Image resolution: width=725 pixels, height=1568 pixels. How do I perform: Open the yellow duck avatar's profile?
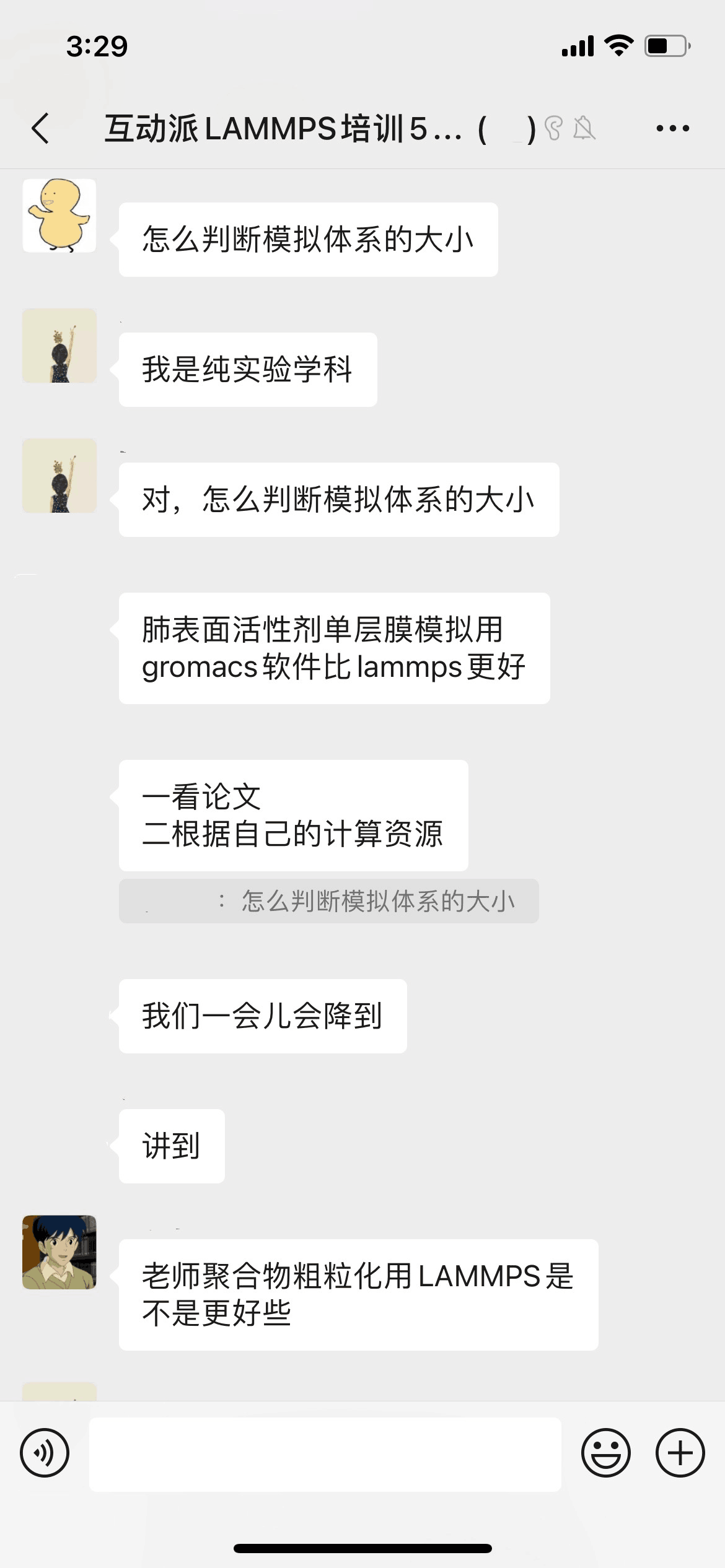coord(59,216)
